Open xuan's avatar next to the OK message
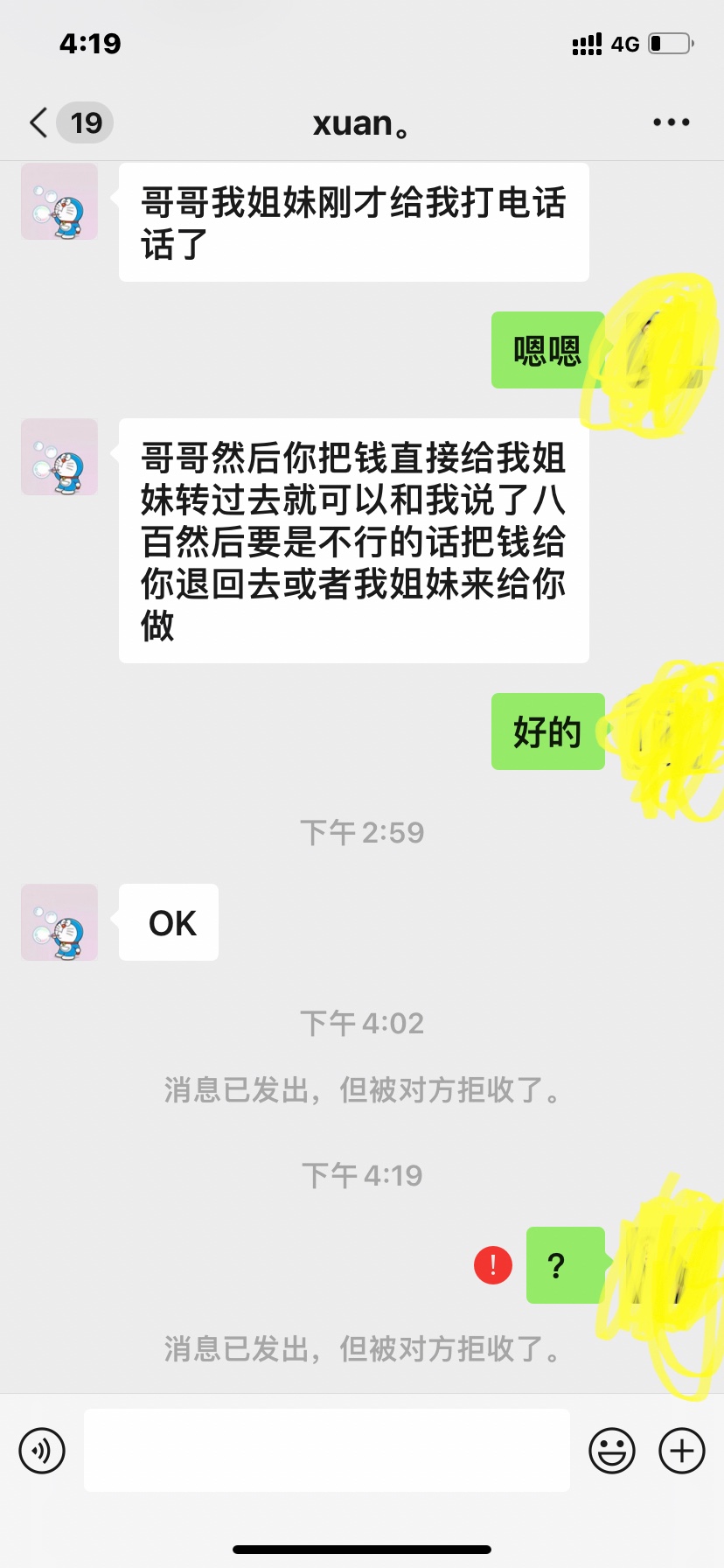724x1568 pixels. (59, 922)
